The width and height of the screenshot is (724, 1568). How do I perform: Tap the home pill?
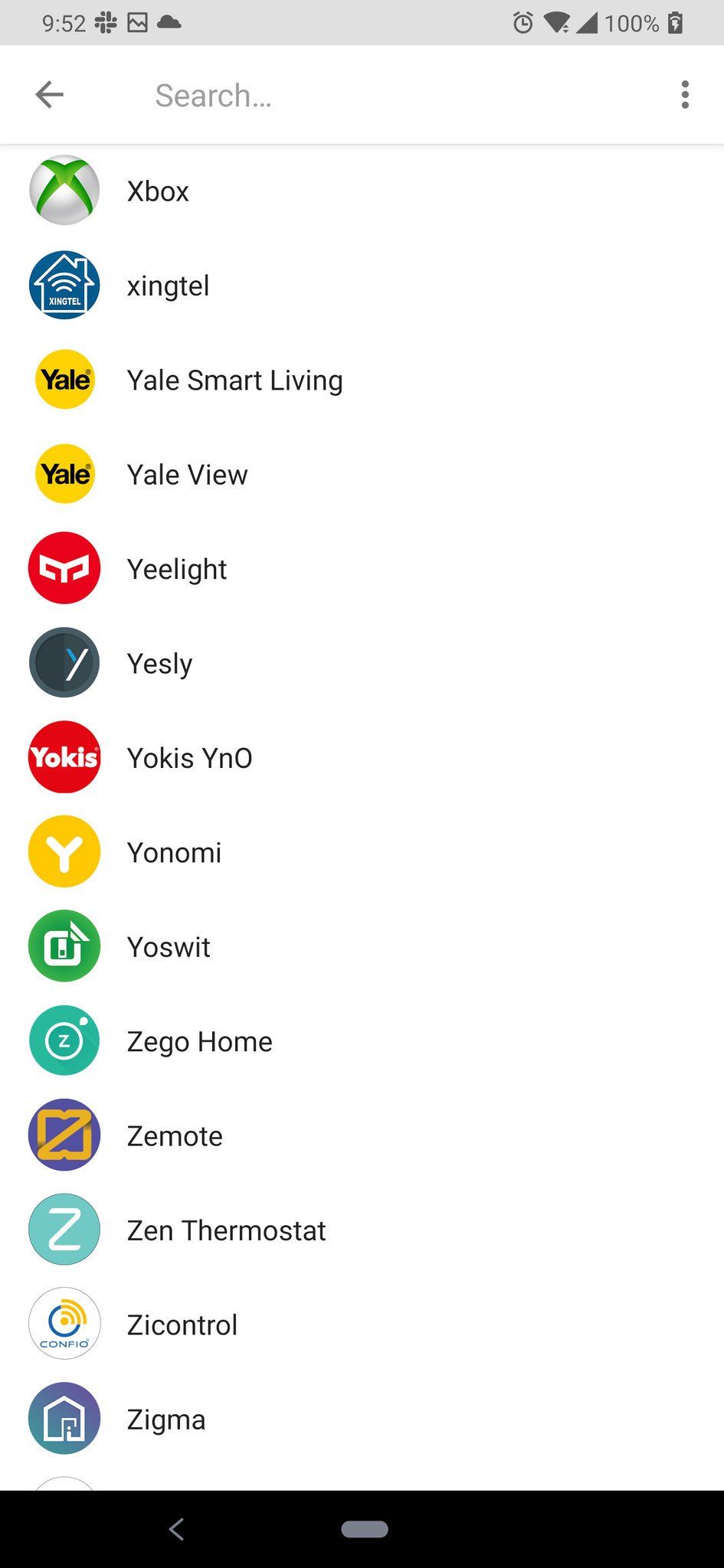pos(365,1529)
